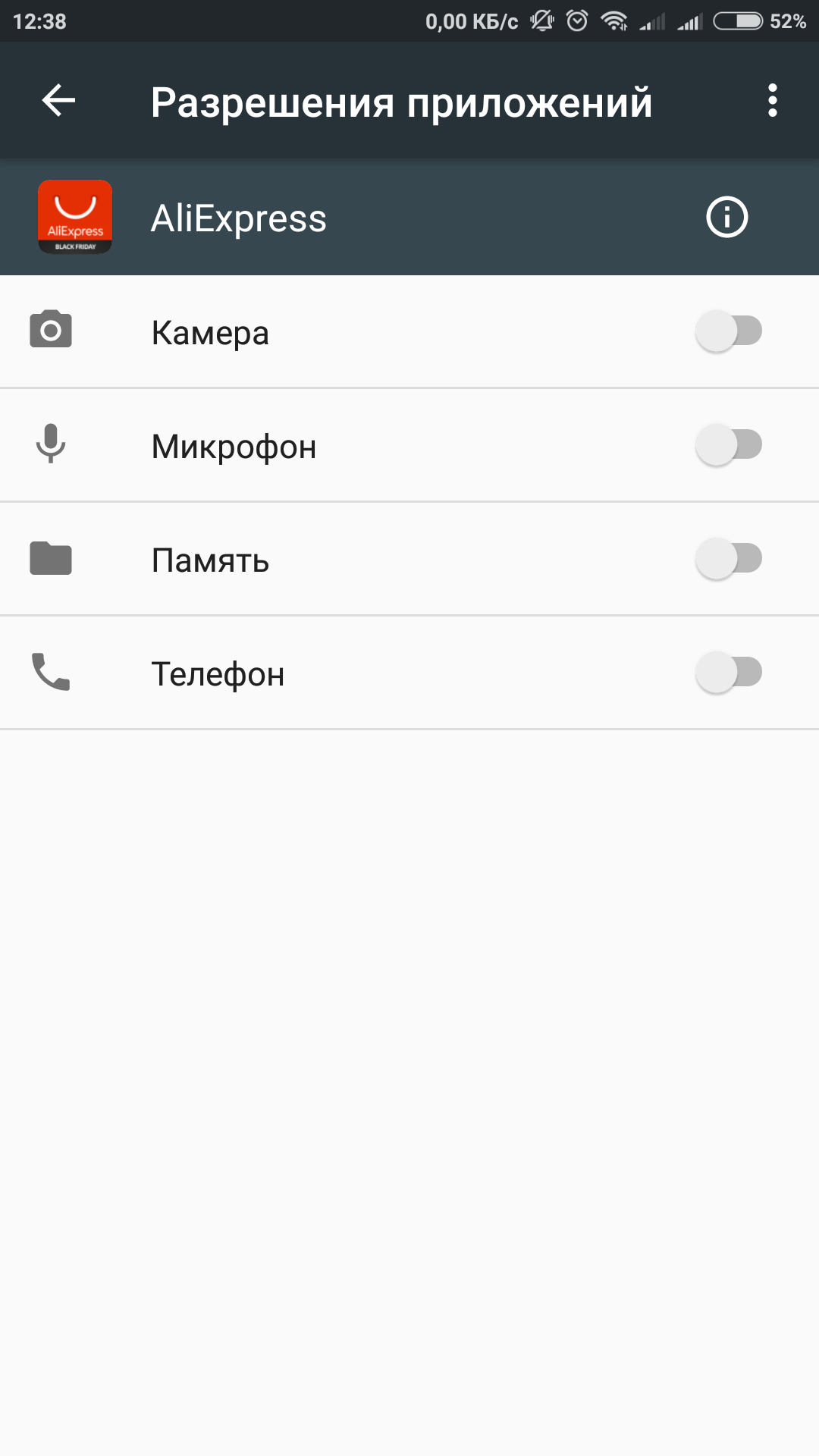
Task: Turn on the Микрофон permission
Action: coord(728,445)
